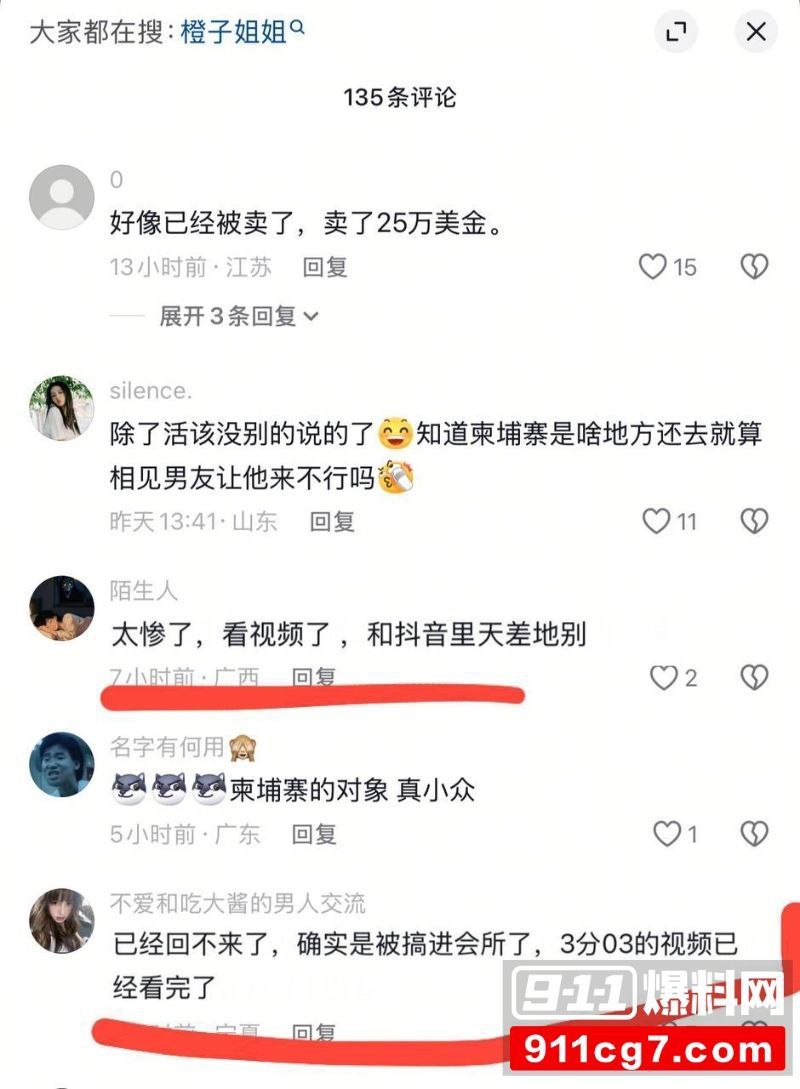Dislike the comment by 名字有何用
Image resolution: width=800 pixels, height=1089 pixels.
[754, 833]
